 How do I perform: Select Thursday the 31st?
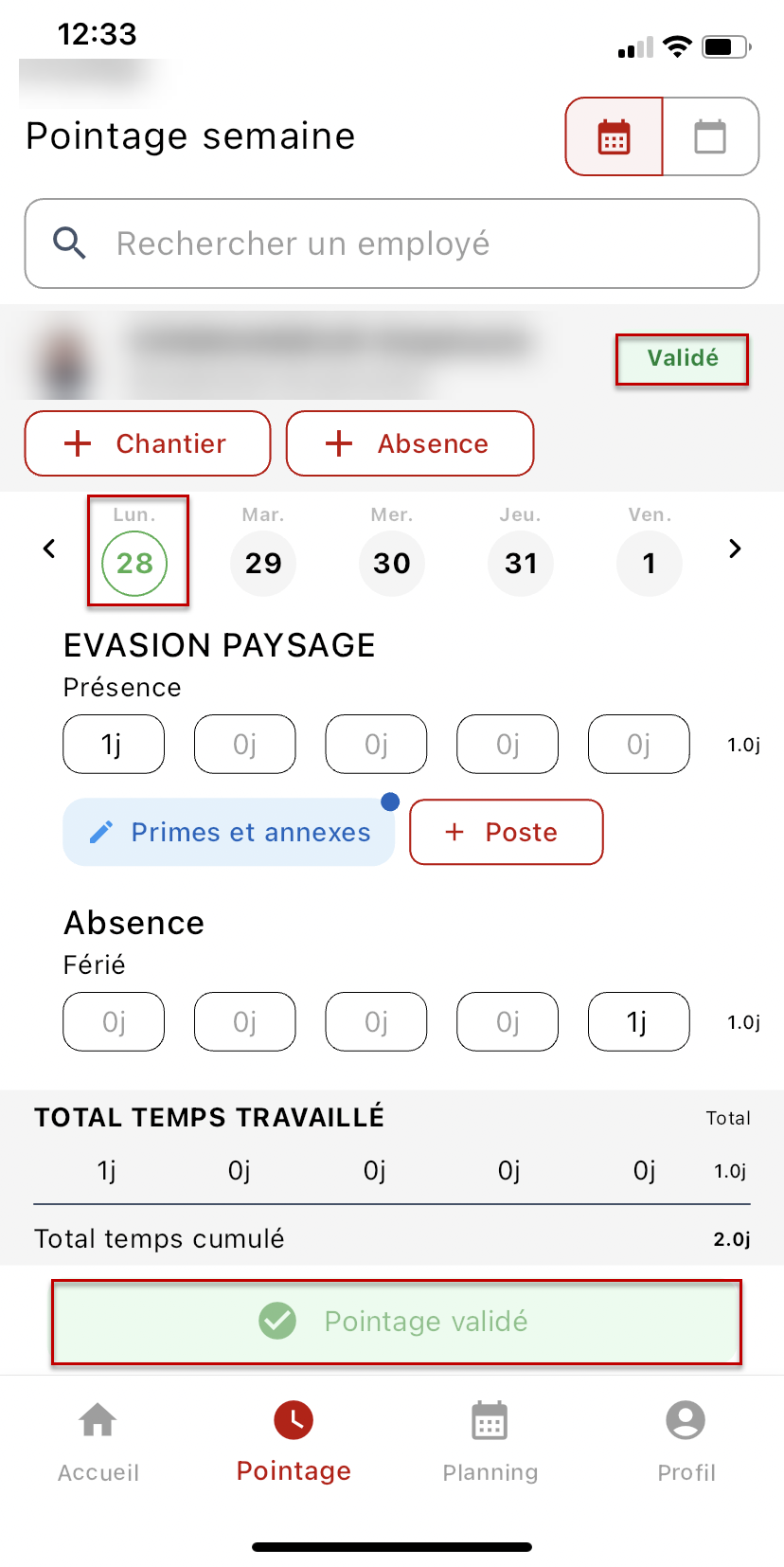(x=521, y=563)
